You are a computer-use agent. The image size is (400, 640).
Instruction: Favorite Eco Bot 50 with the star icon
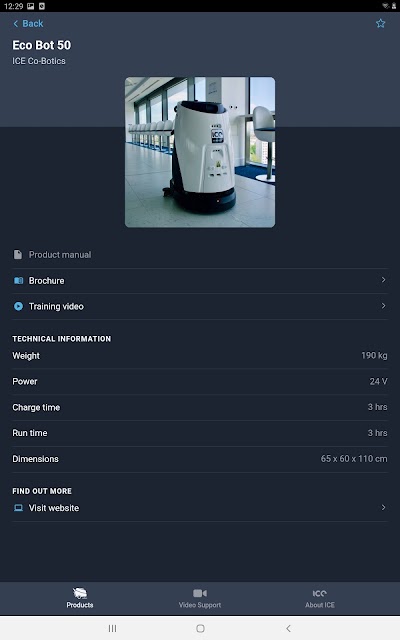pos(380,23)
